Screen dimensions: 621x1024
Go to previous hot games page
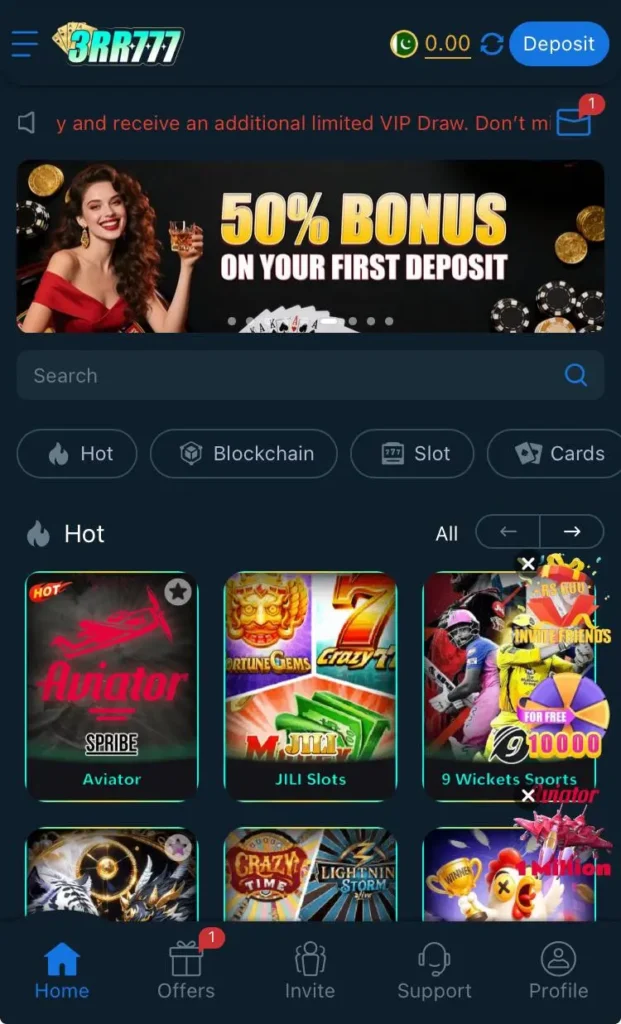point(508,532)
